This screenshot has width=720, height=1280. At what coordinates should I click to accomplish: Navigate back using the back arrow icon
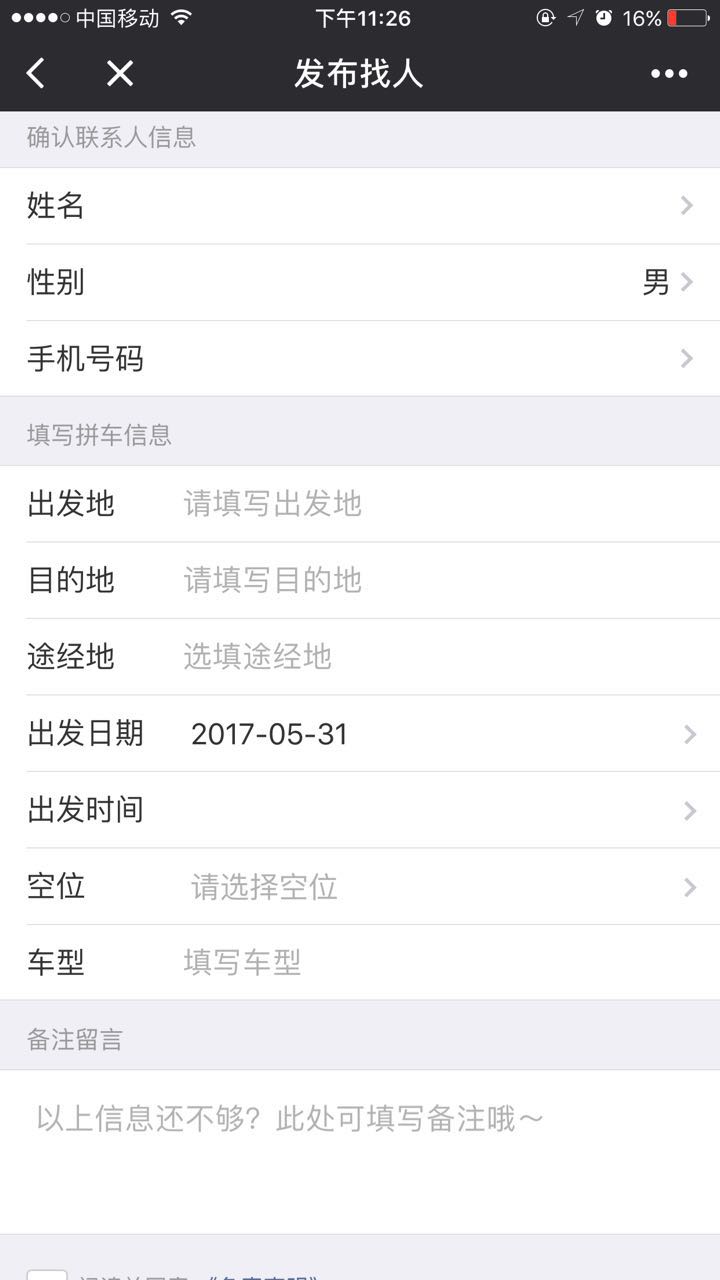(x=35, y=73)
